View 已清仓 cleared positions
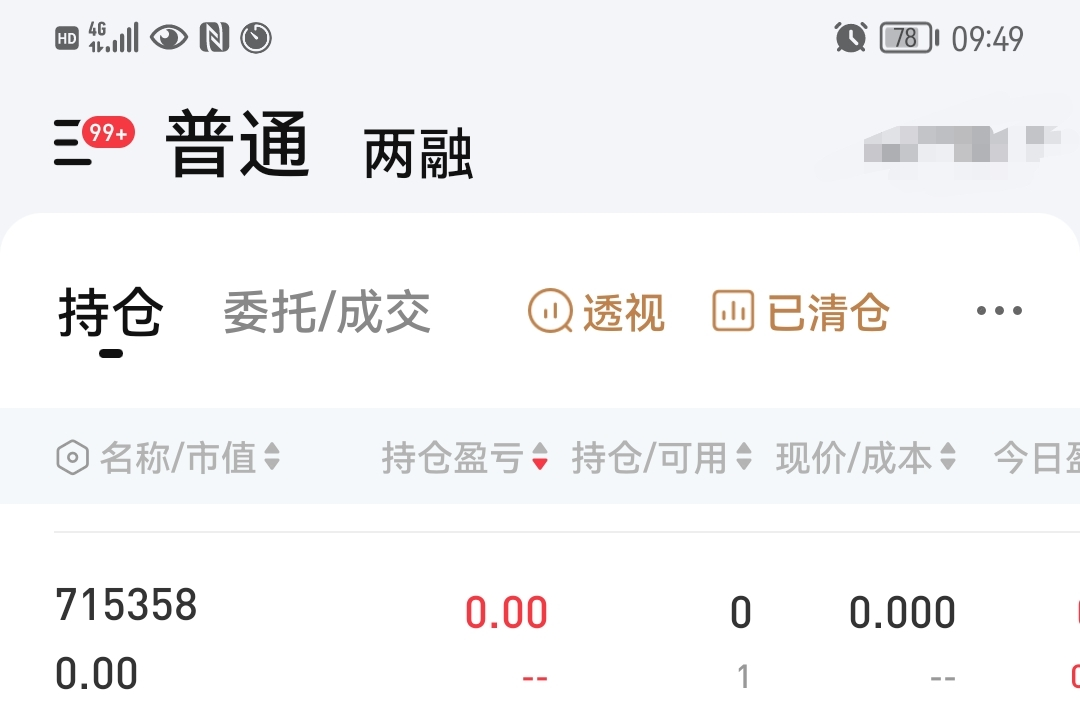Viewport: 1080px width, 722px height. [800, 312]
